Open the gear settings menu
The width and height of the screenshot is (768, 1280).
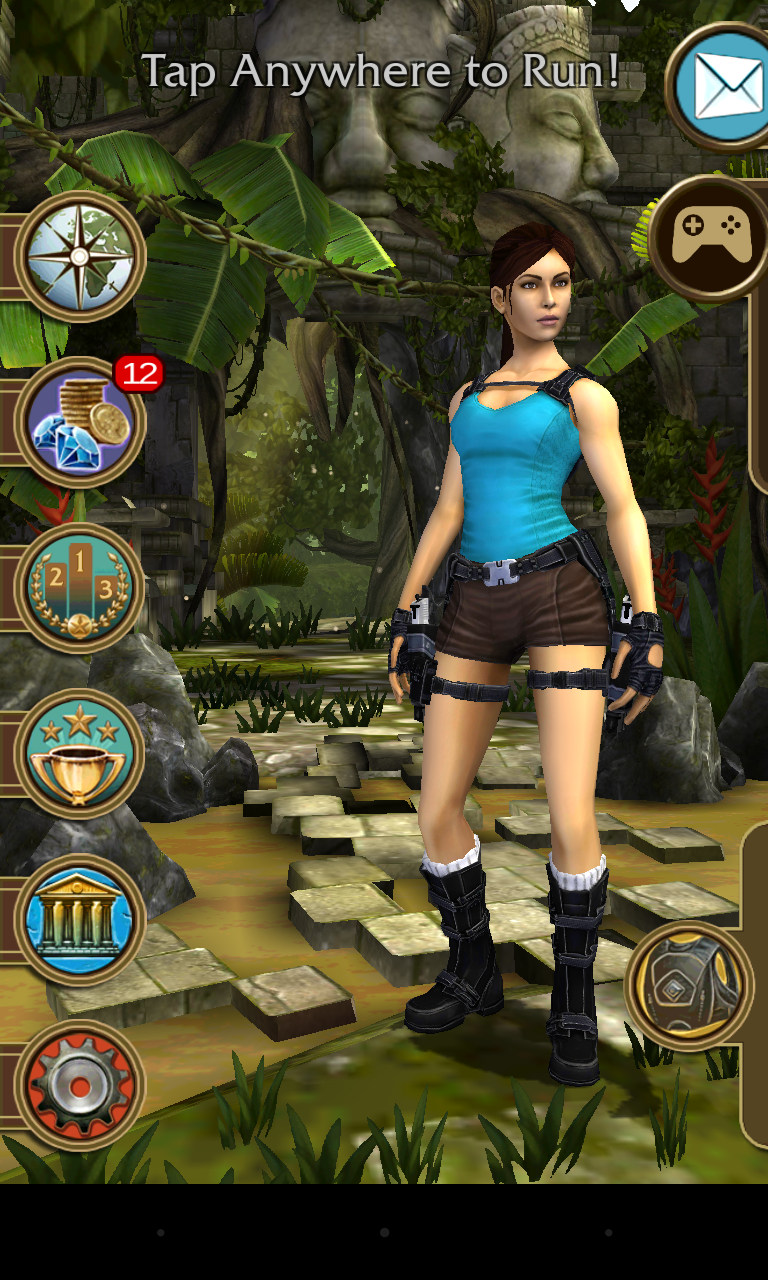[x=81, y=1085]
